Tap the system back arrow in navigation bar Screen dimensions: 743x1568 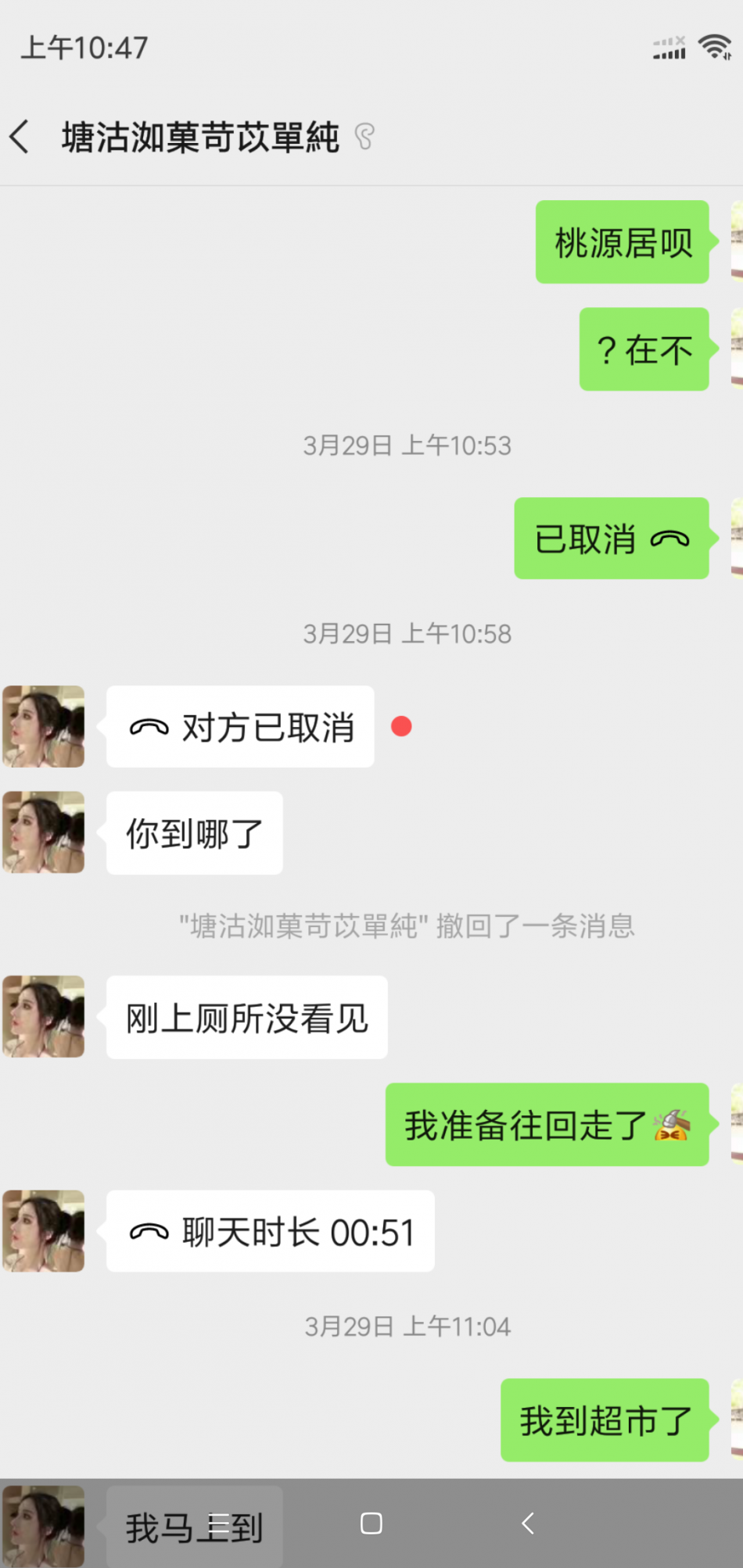[x=528, y=1523]
